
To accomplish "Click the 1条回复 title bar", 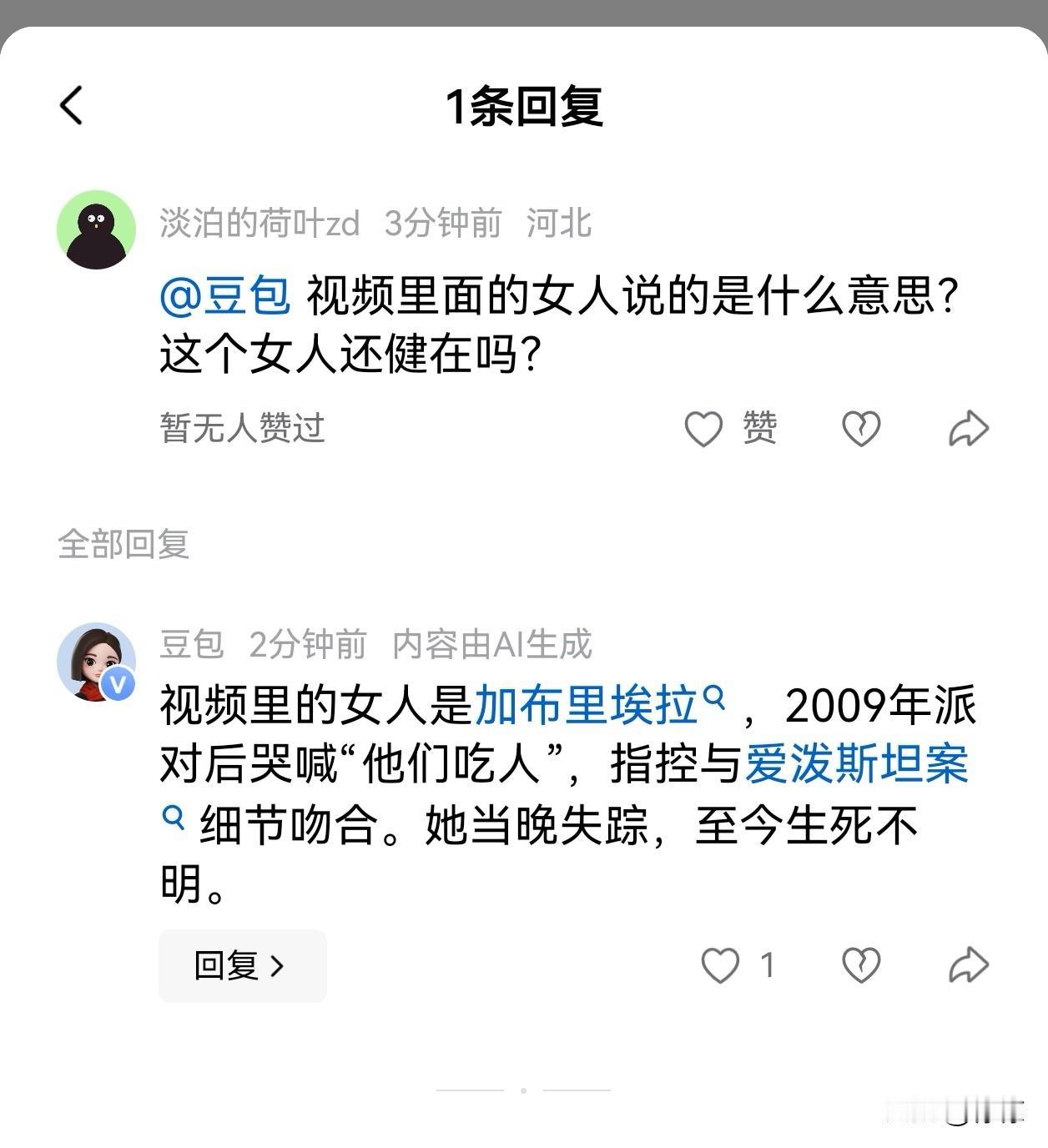I will pos(524,106).
